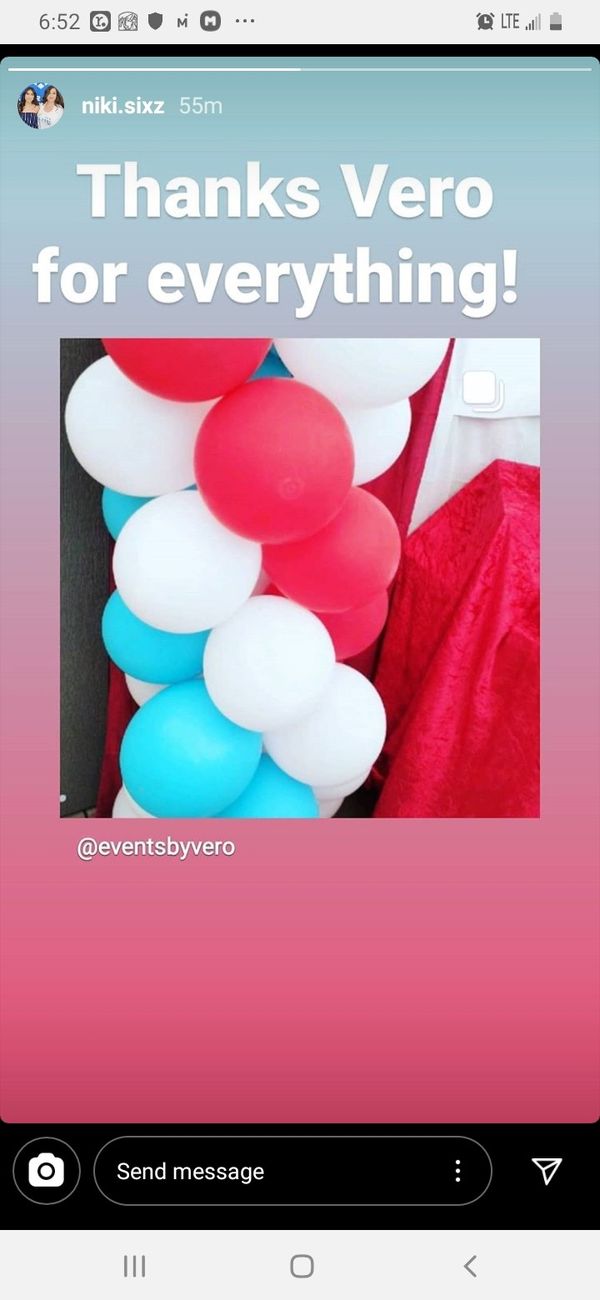Open the shared balloon post

click(x=300, y=578)
